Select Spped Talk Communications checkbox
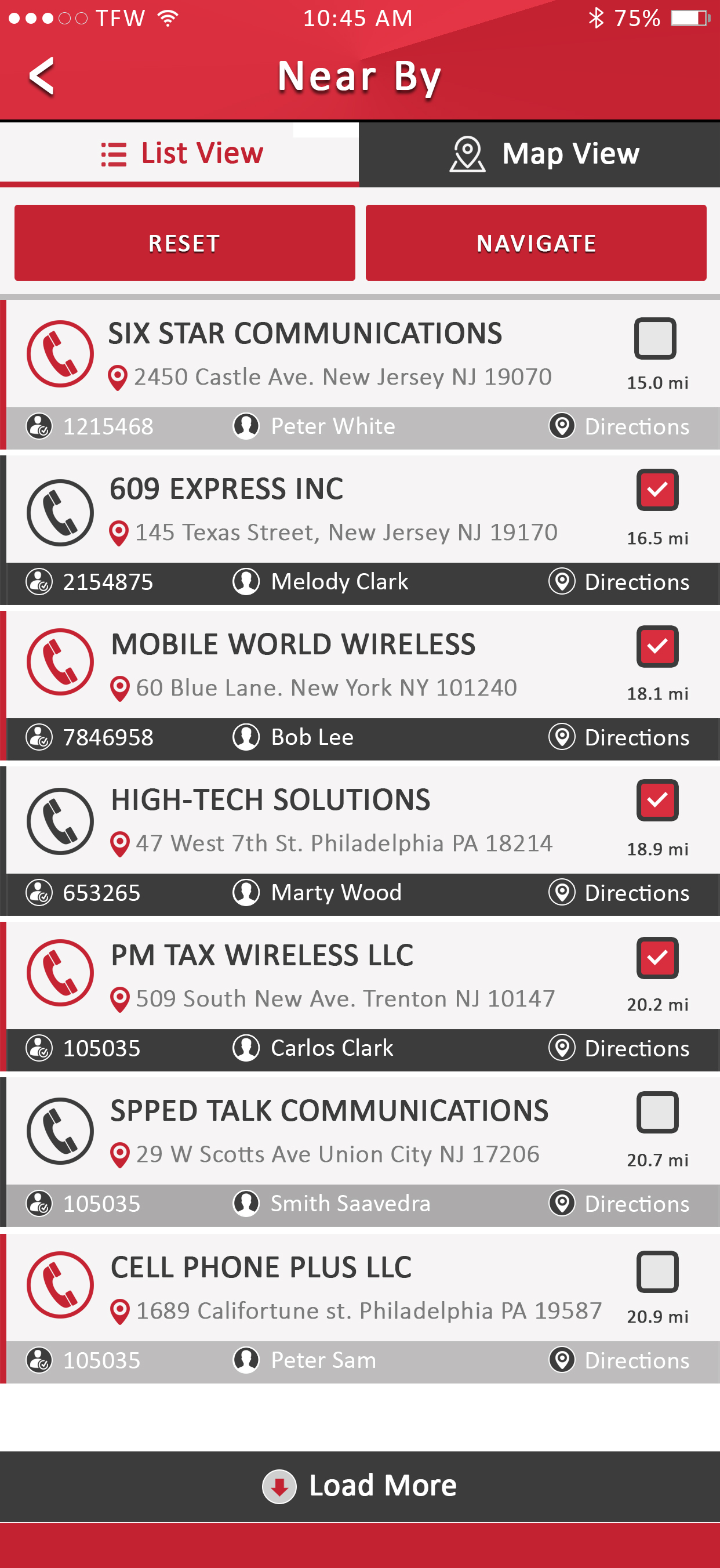The image size is (720, 1568). coord(657,1112)
